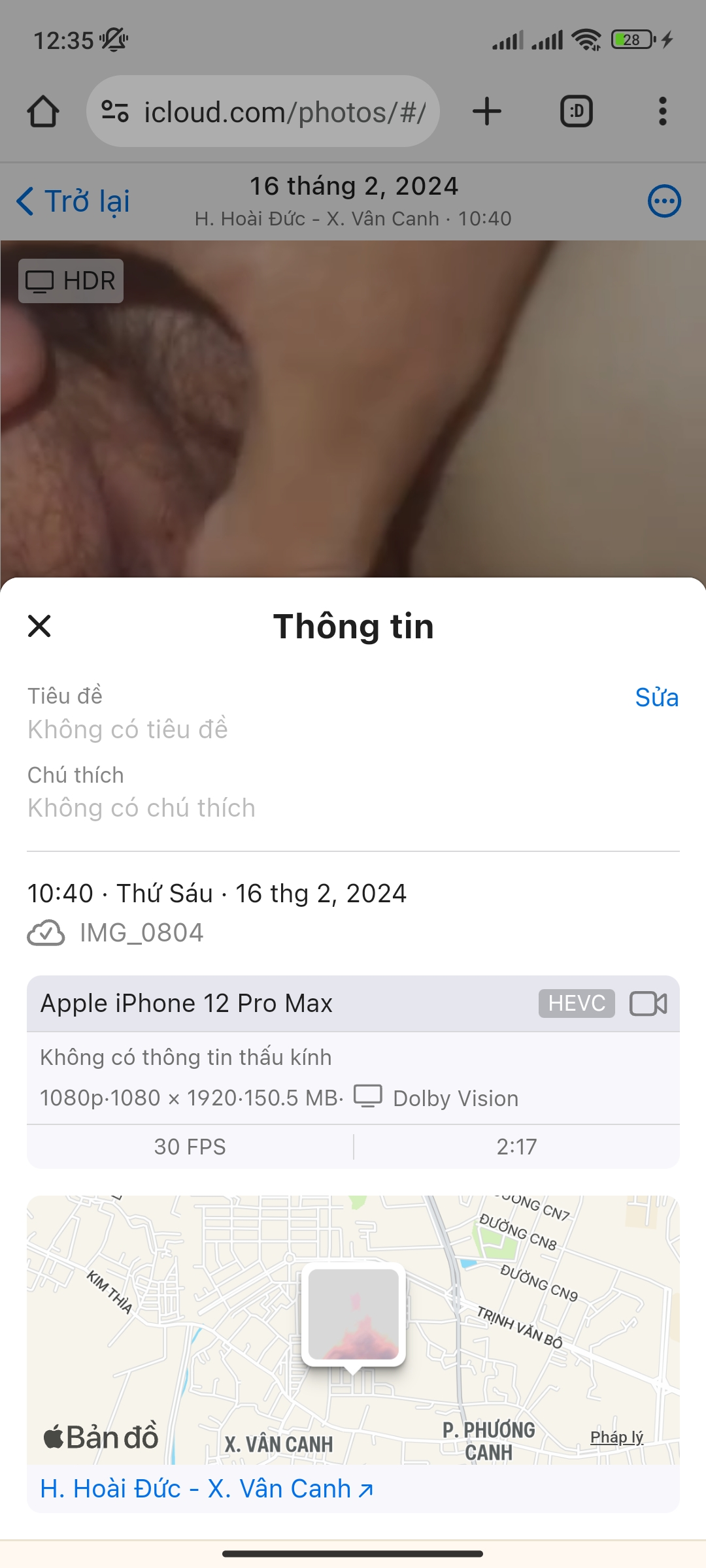Close the Thông tin panel
706x1568 pixels.
[x=40, y=626]
